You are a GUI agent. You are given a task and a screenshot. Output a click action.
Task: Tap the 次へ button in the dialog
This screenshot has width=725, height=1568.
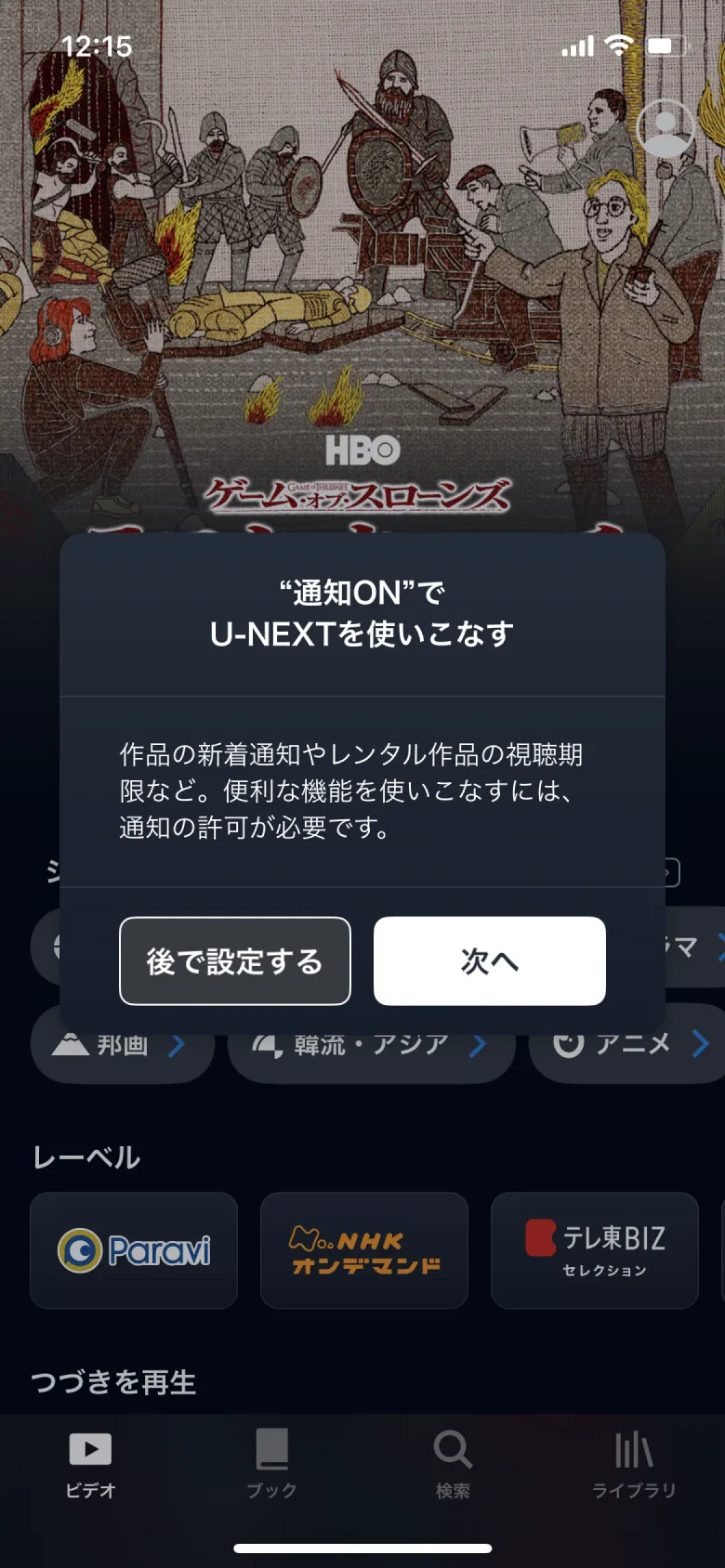489,961
